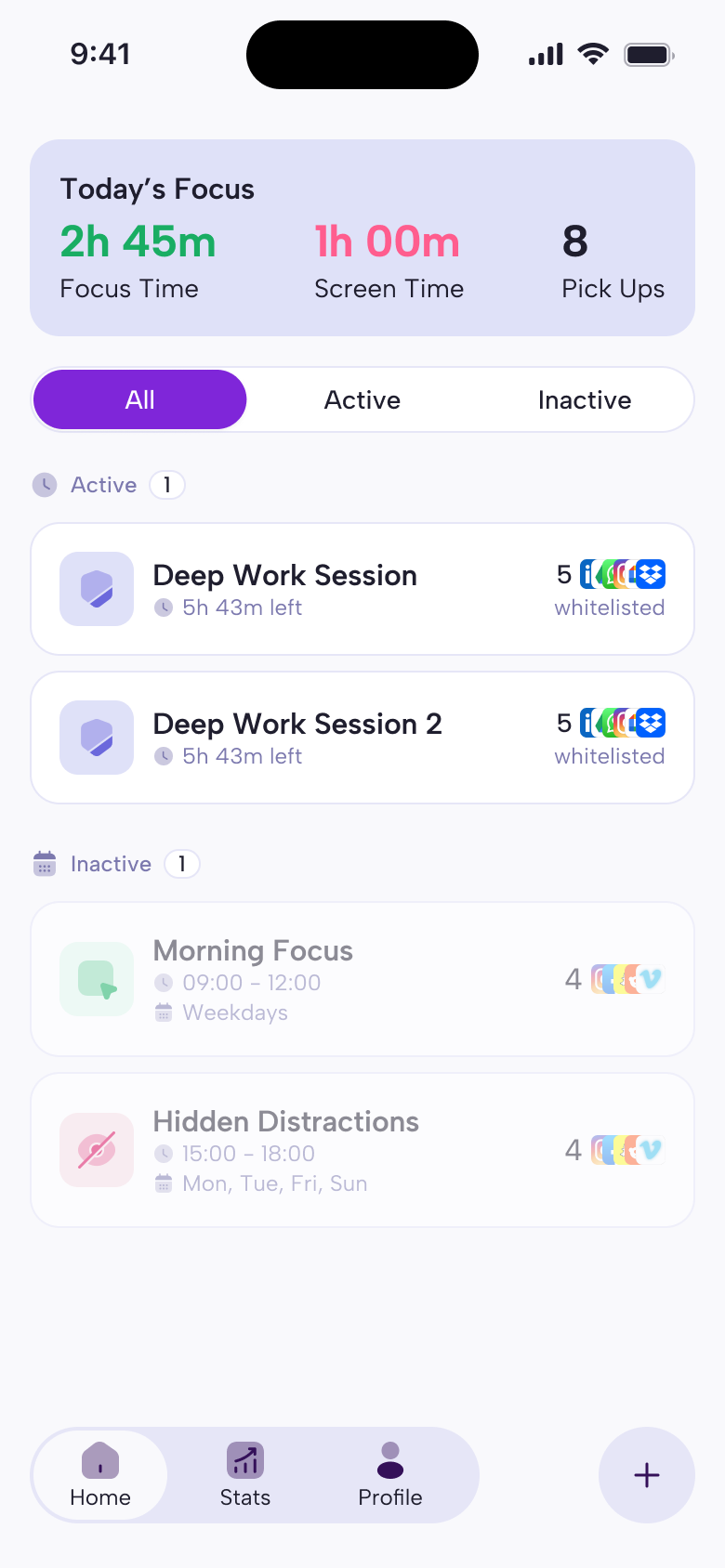Open the Dropbox icon in Deep Work Session whitelist
This screenshot has width=725, height=1568.
(x=652, y=574)
